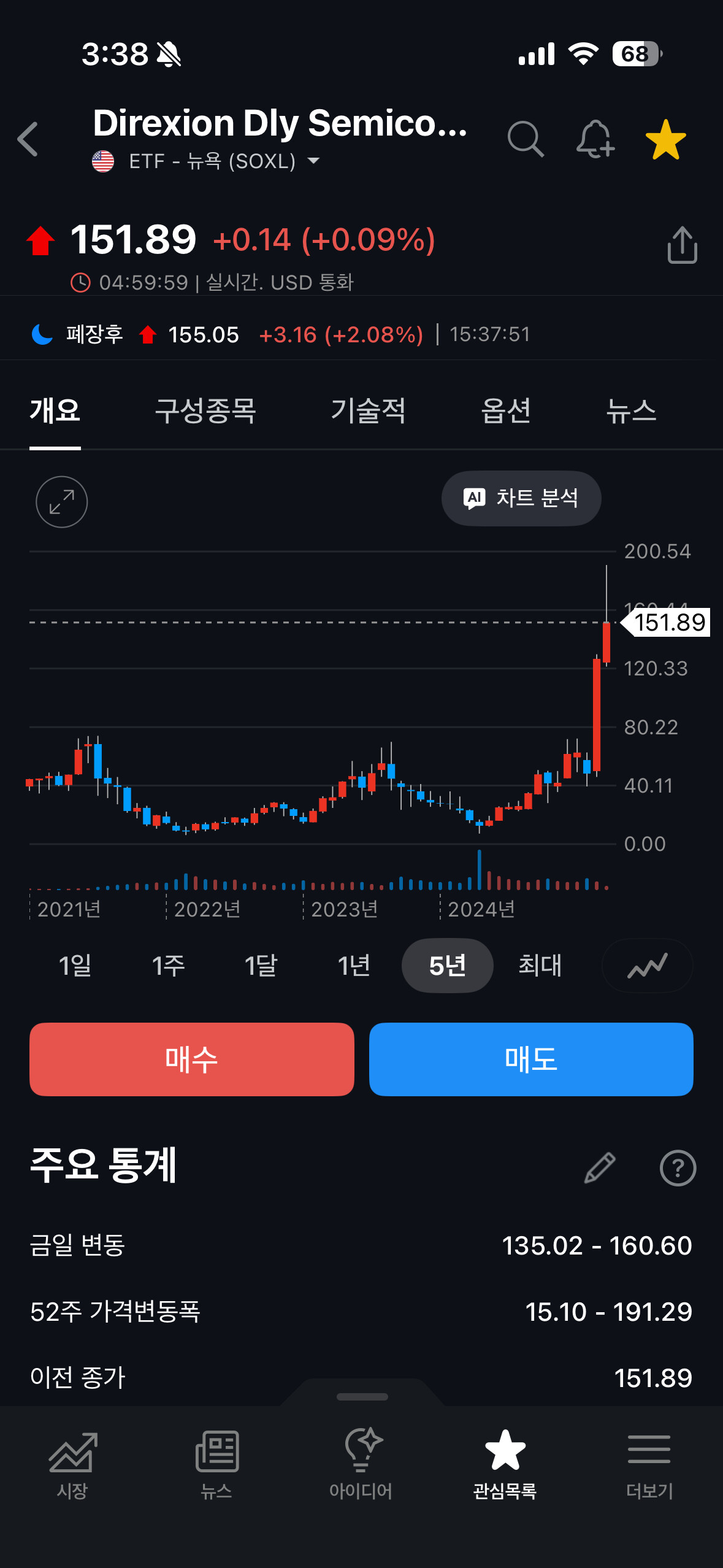This screenshot has height=1568, width=723.
Task: Select the 1일 chart range
Action: [75, 966]
